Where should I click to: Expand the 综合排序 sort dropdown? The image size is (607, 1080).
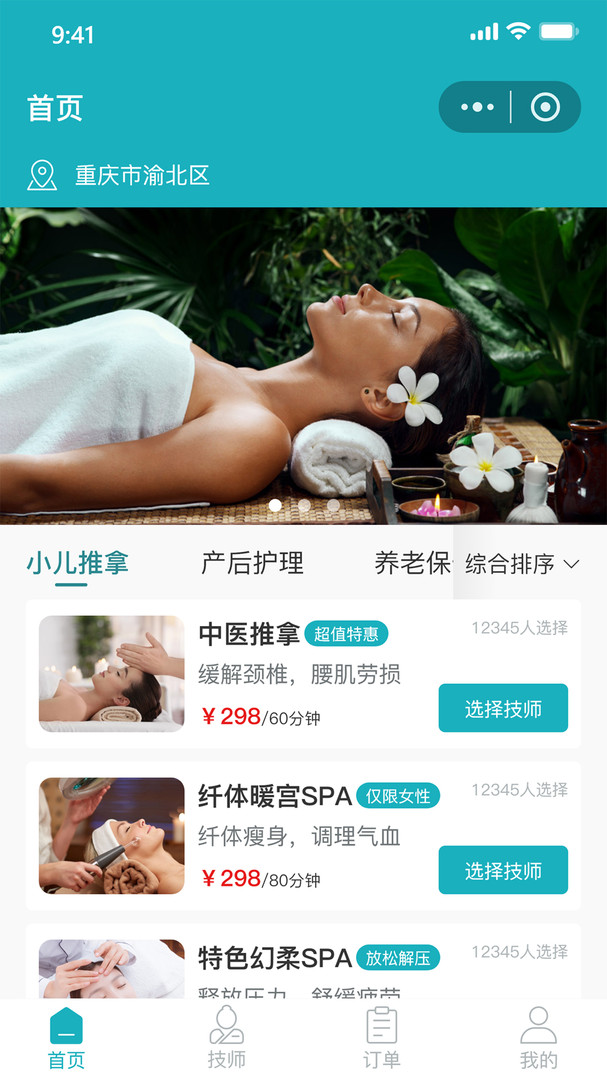coord(522,564)
